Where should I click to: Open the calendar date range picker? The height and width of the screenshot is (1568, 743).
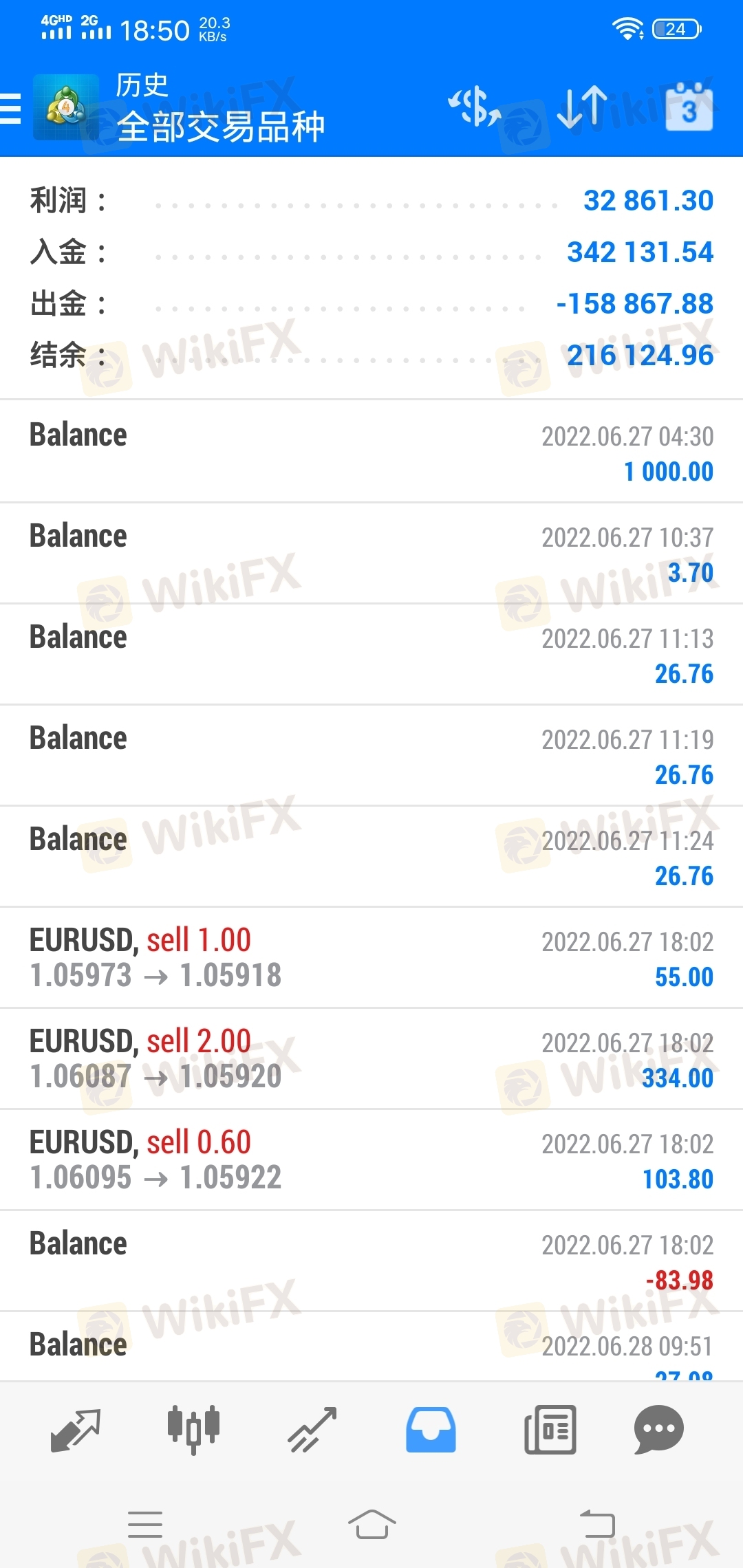tap(689, 107)
